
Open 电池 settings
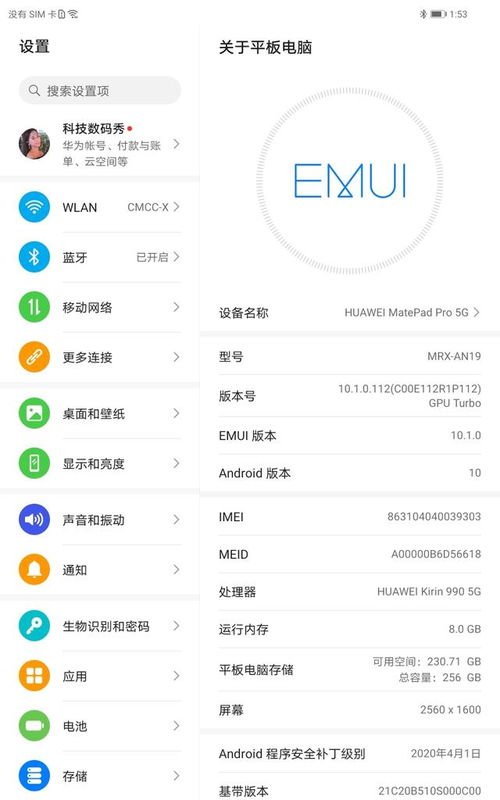(x=100, y=726)
